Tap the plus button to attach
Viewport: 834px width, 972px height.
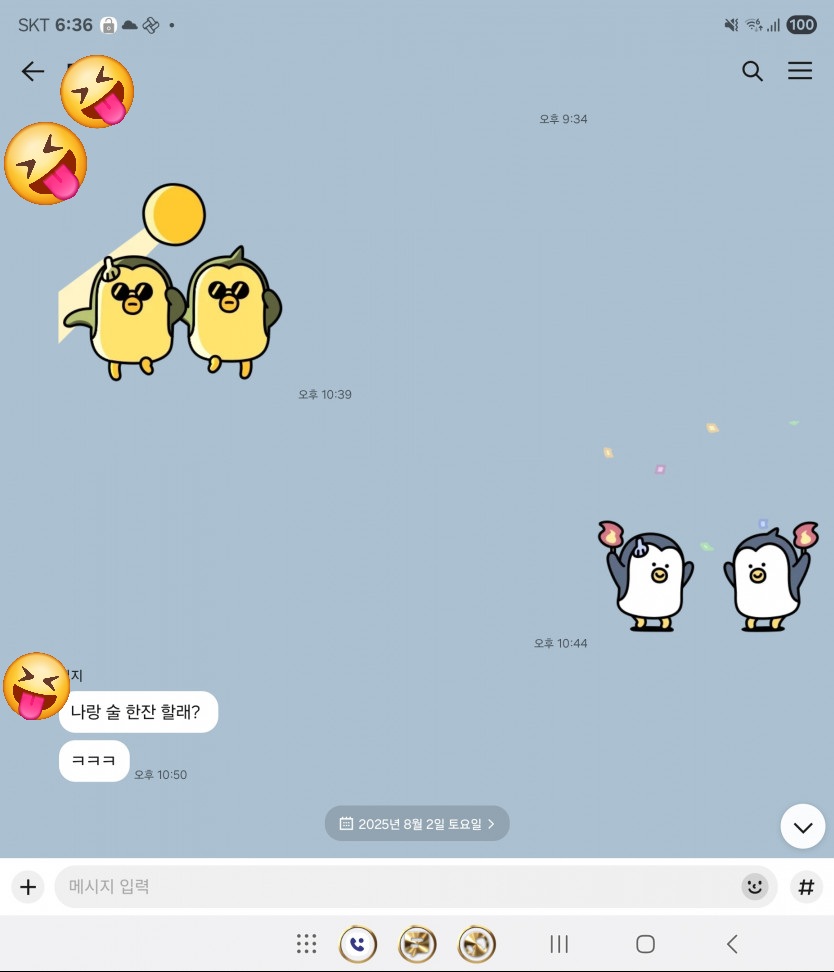(28, 887)
